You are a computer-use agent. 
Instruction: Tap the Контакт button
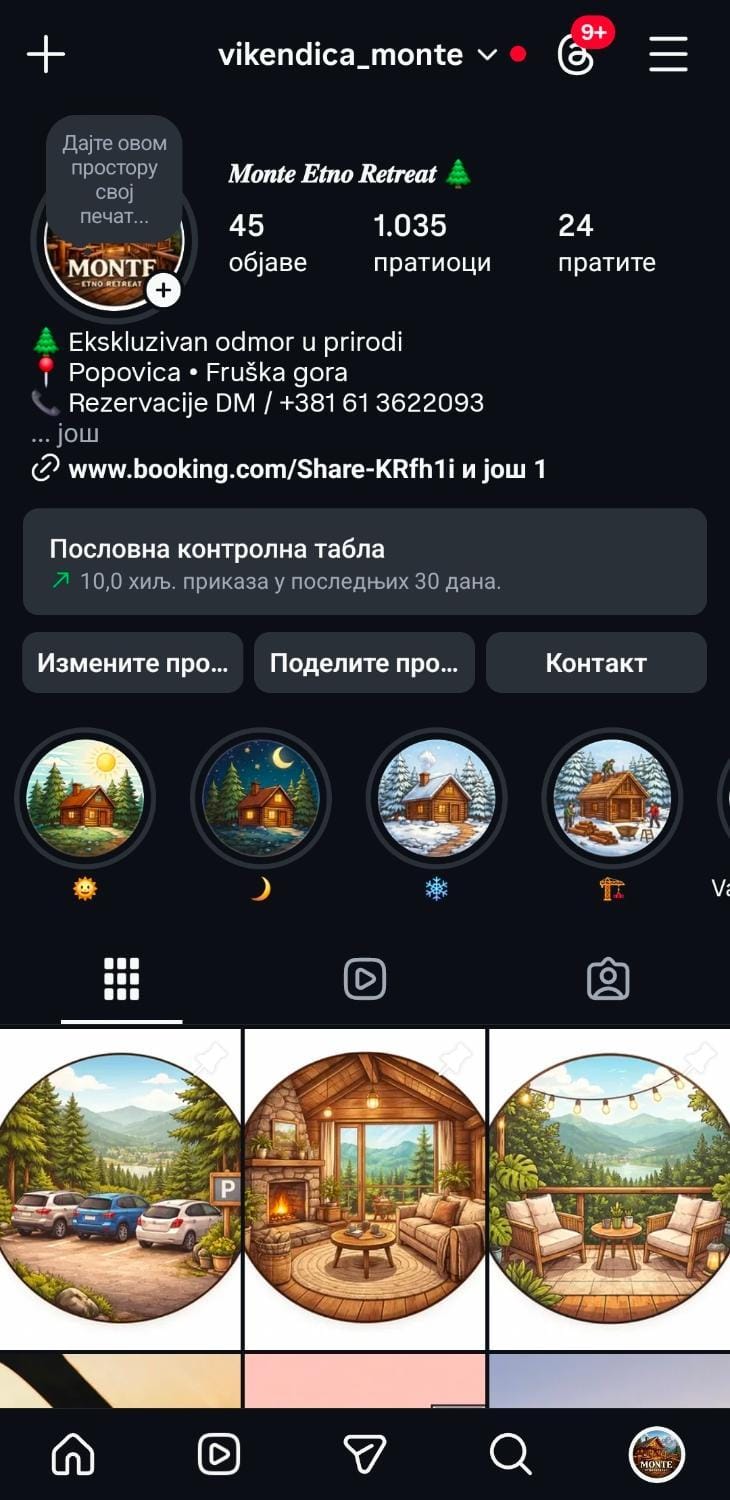595,662
